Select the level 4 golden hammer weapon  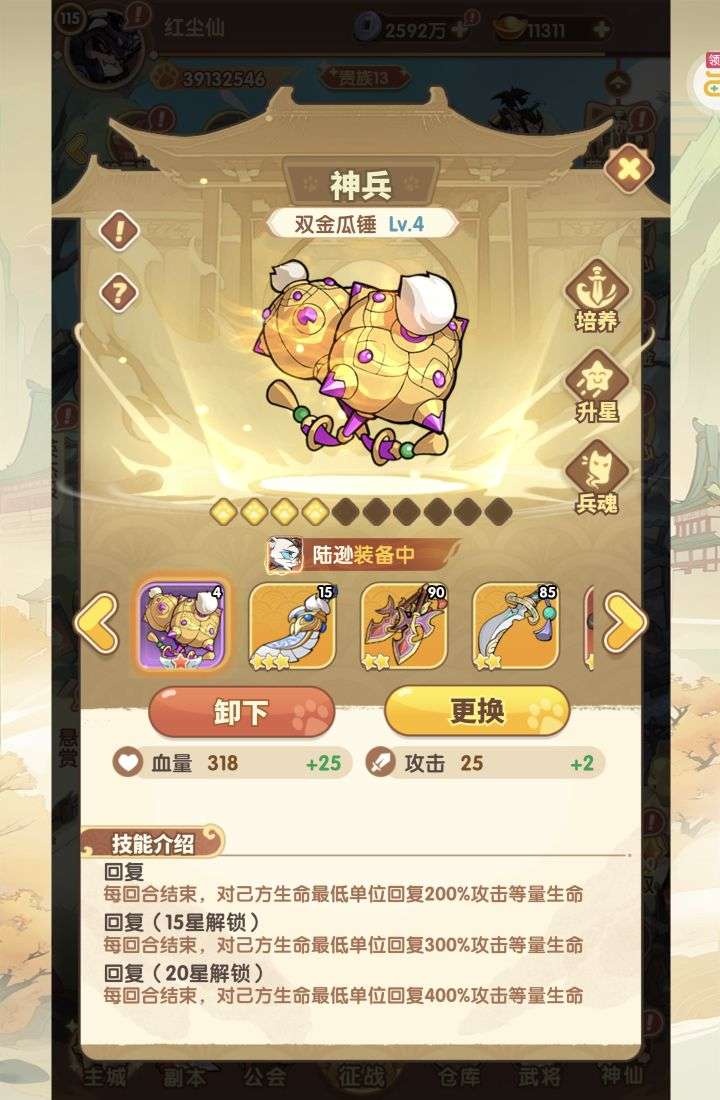pos(180,624)
